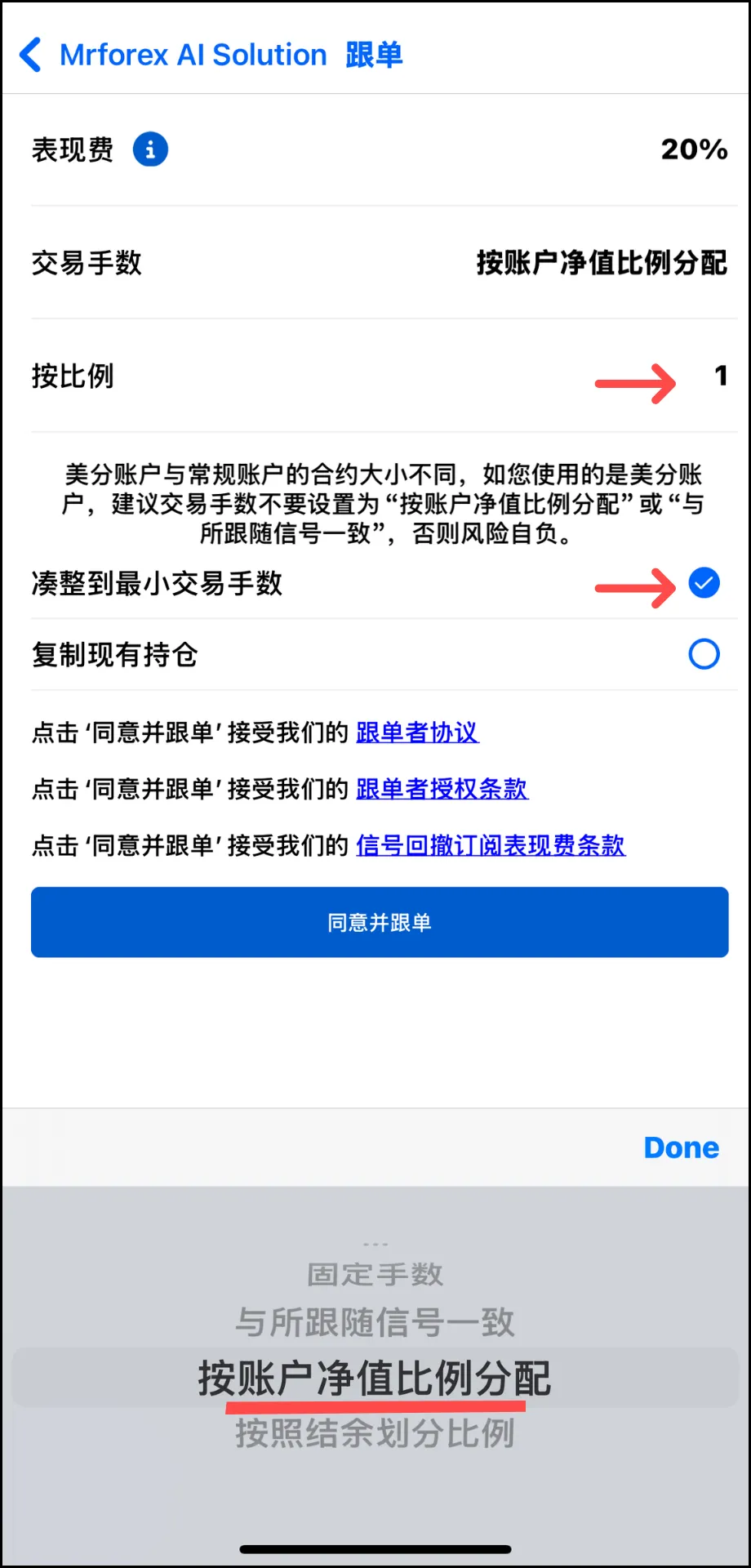The width and height of the screenshot is (751, 1568).
Task: Open the 跟单者授权条款 link
Action: 442,789
